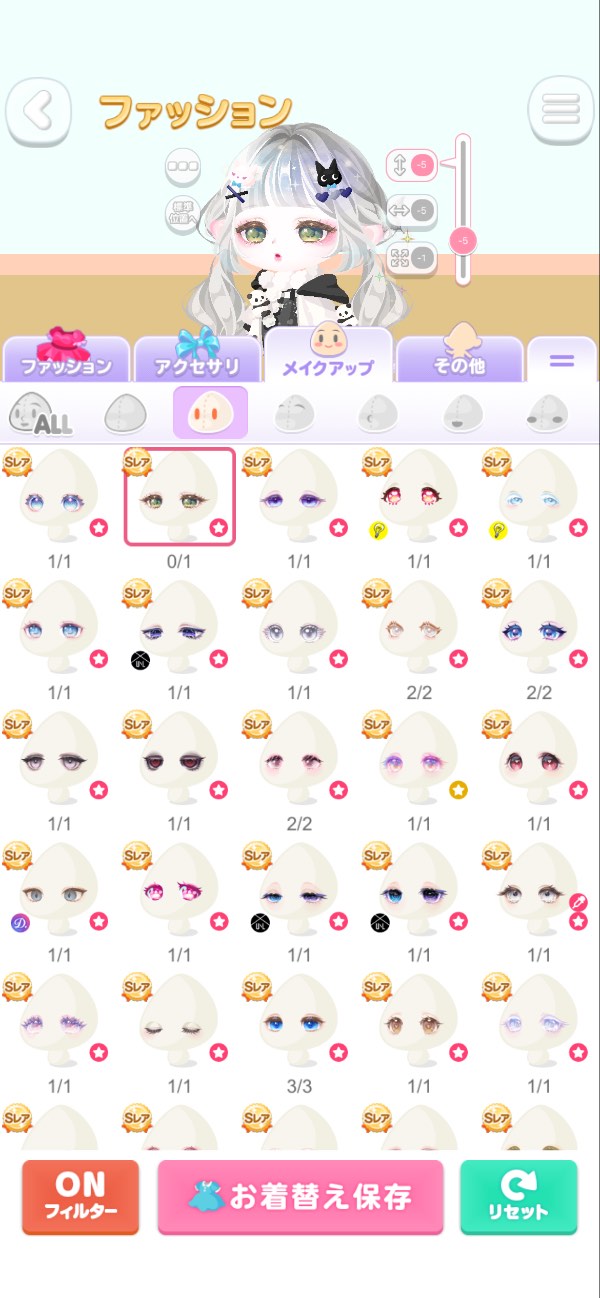Viewport: 600px width, 1298px height.
Task: Toggle the ONフィルター button
Action: pos(80,1197)
